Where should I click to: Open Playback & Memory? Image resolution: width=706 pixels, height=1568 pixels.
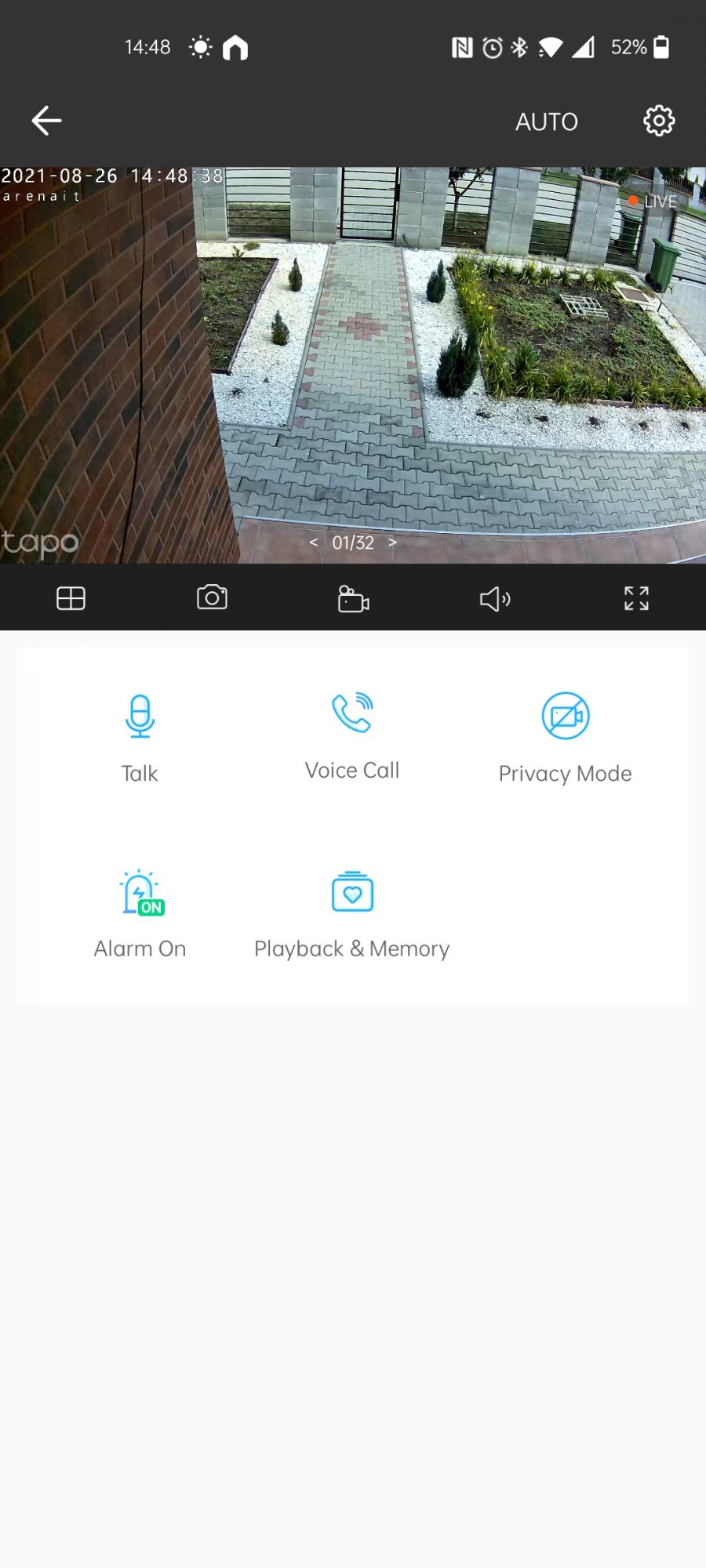(352, 911)
